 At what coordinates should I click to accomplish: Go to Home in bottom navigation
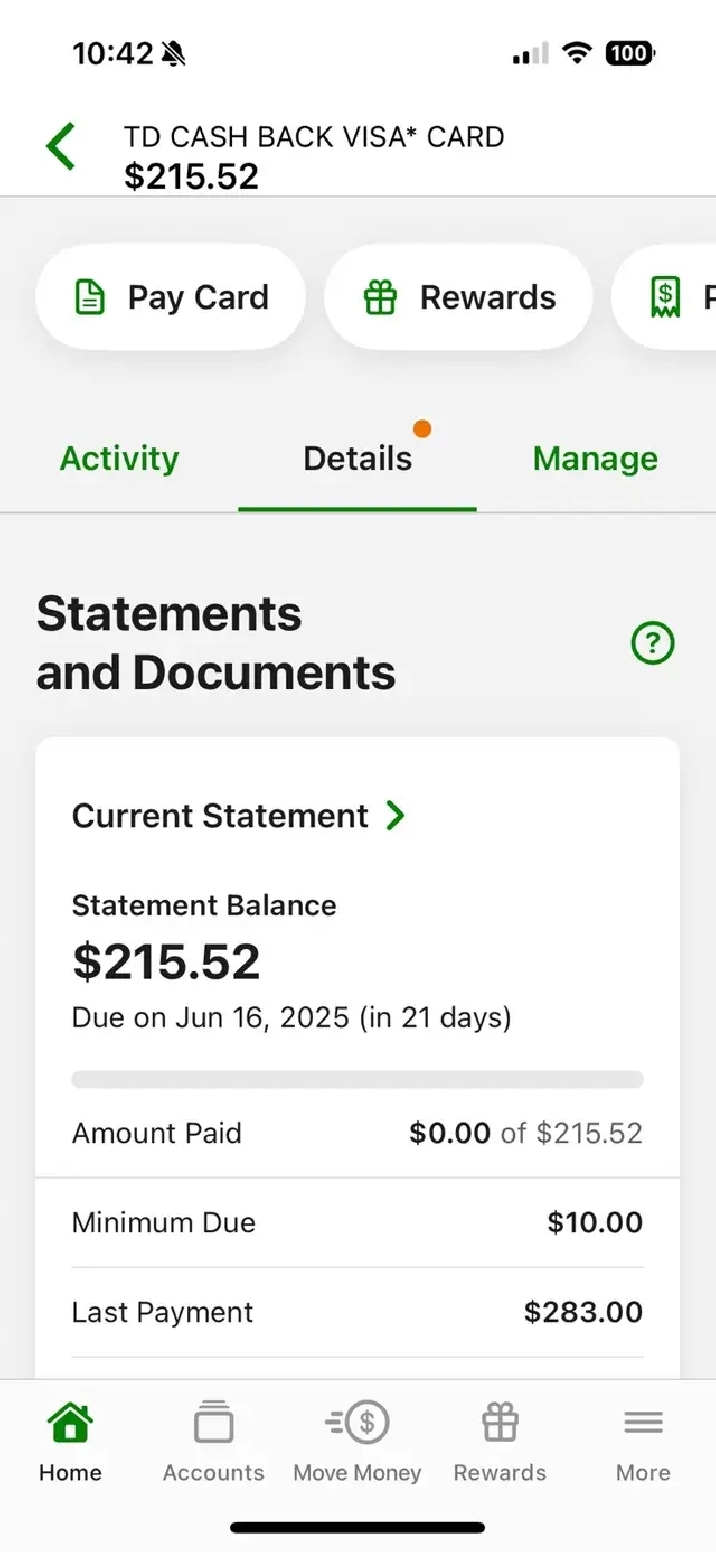coord(70,1442)
